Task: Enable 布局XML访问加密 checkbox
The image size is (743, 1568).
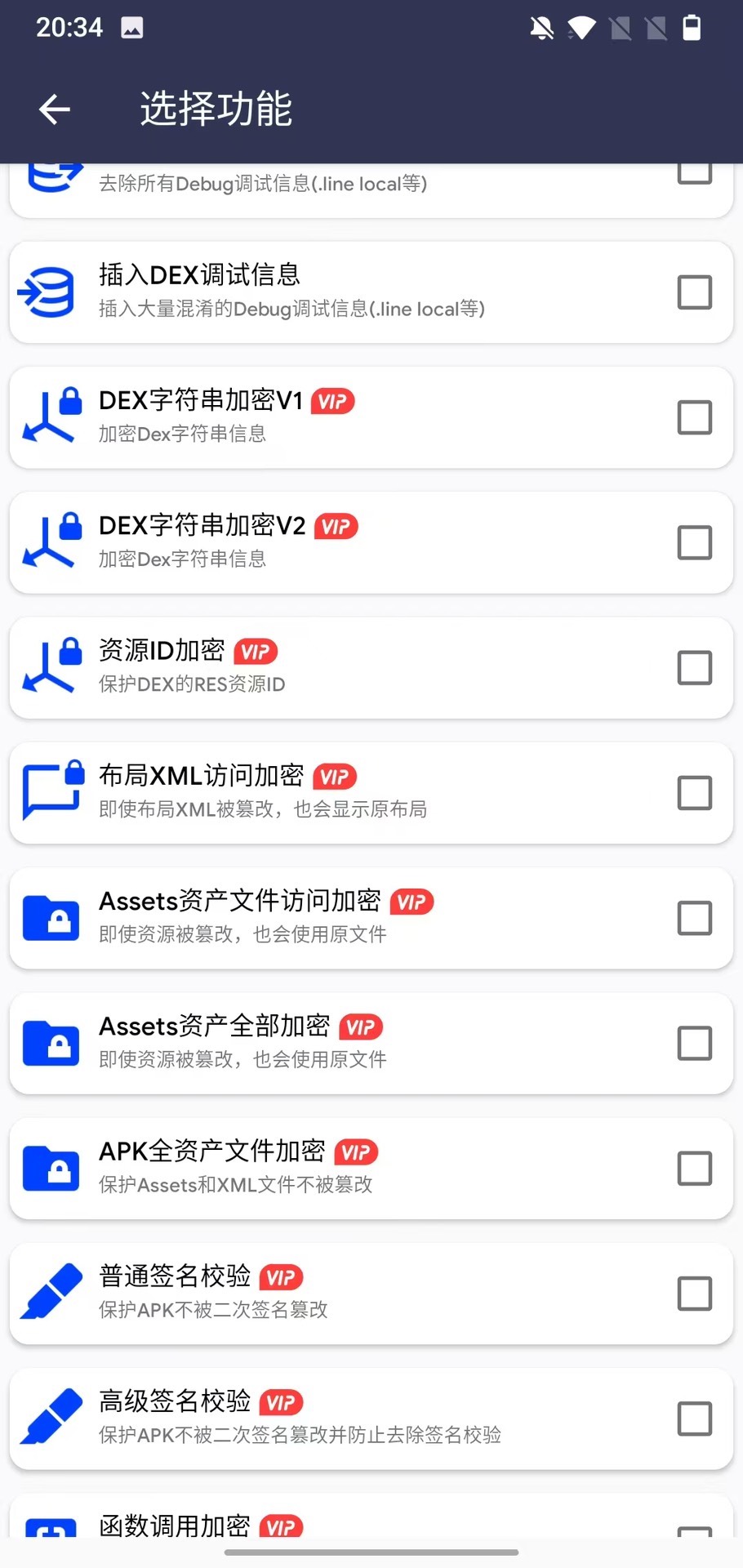Action: [694, 793]
